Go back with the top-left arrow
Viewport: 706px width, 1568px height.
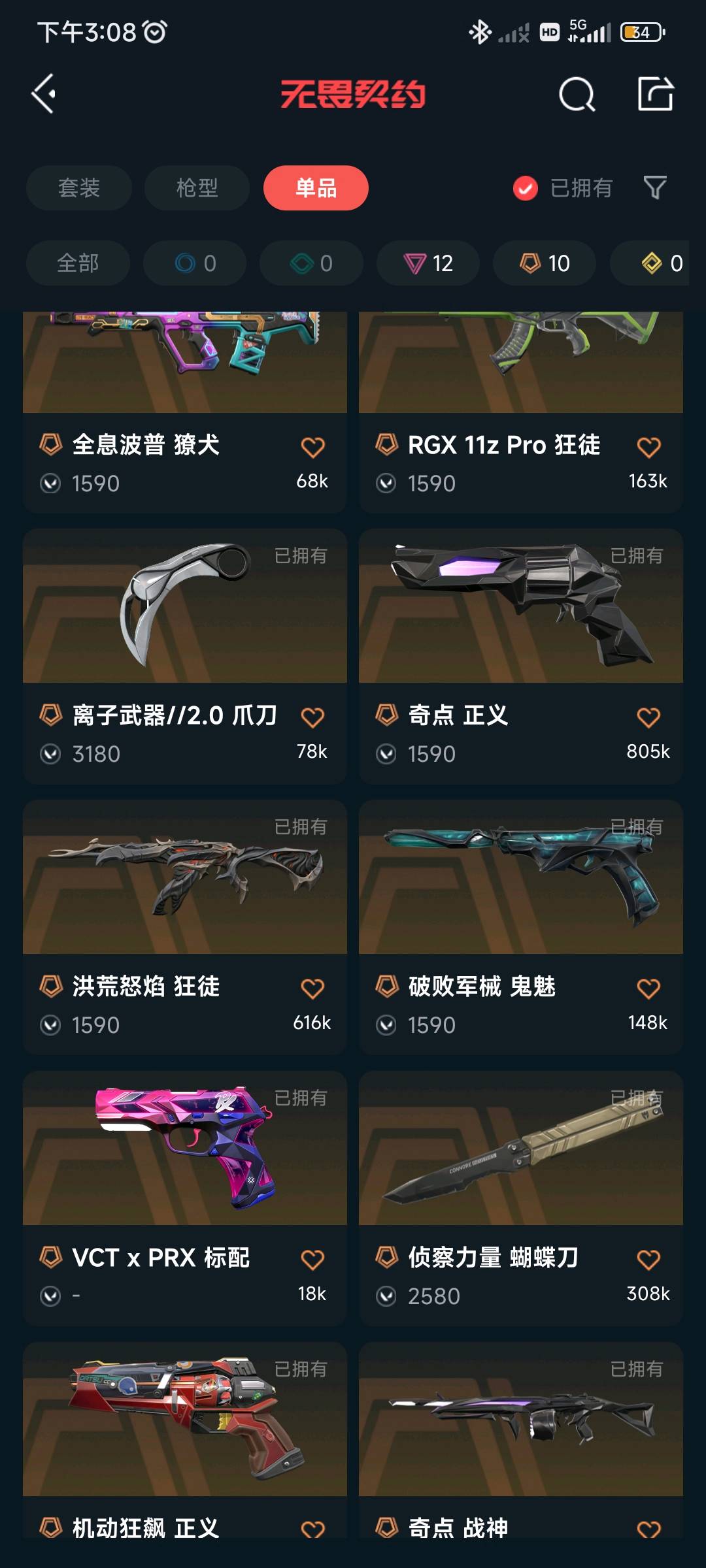pos(44,94)
